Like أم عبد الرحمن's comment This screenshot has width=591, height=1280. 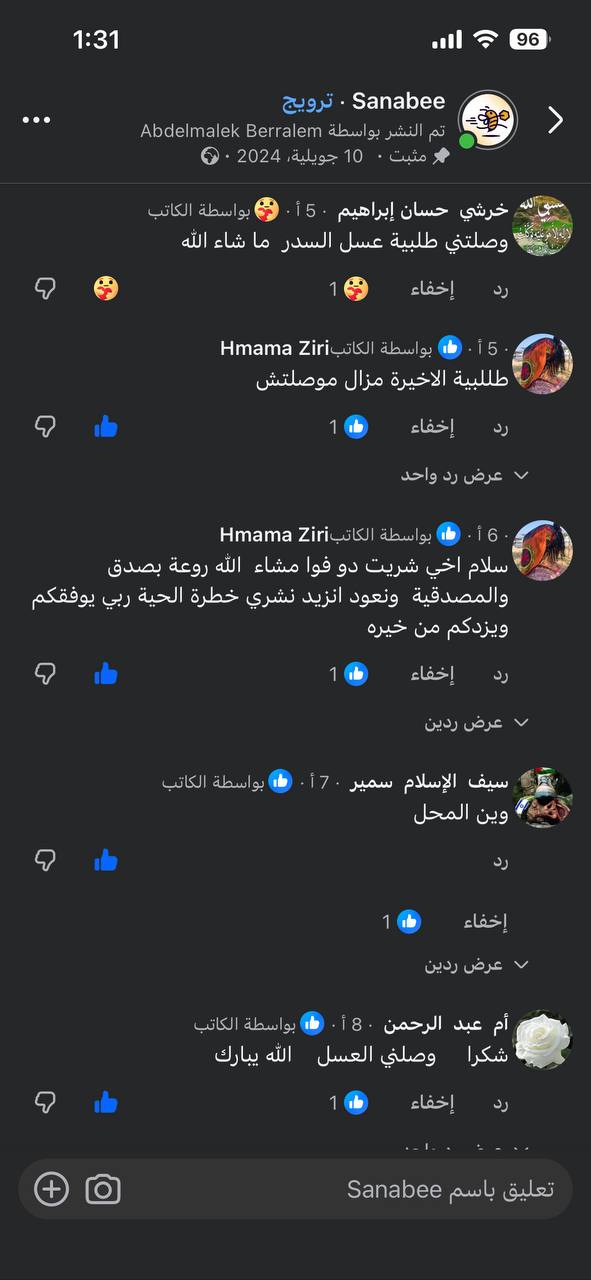pos(106,1103)
